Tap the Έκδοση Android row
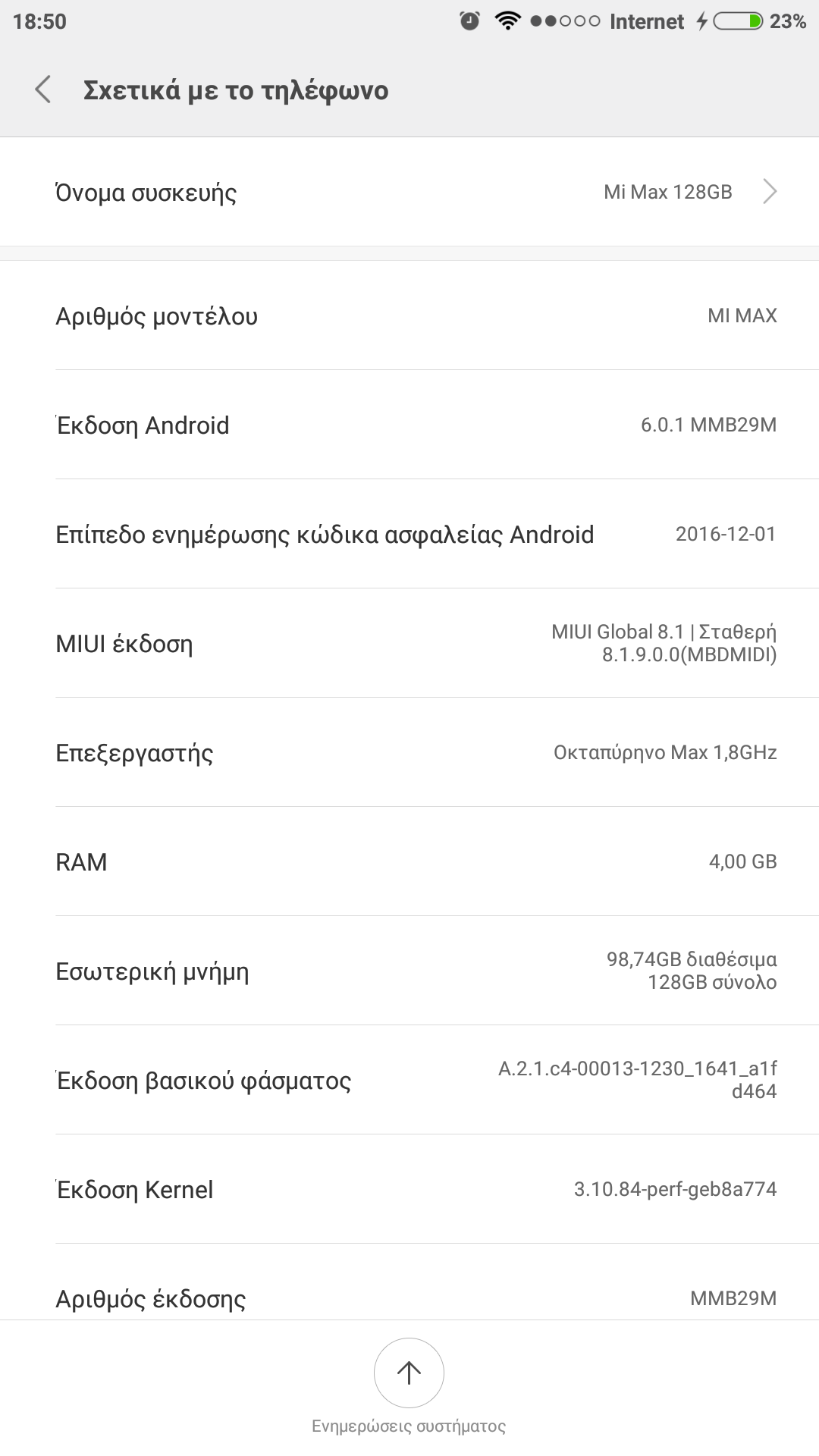Image resolution: width=819 pixels, height=1456 pixels. click(x=409, y=425)
